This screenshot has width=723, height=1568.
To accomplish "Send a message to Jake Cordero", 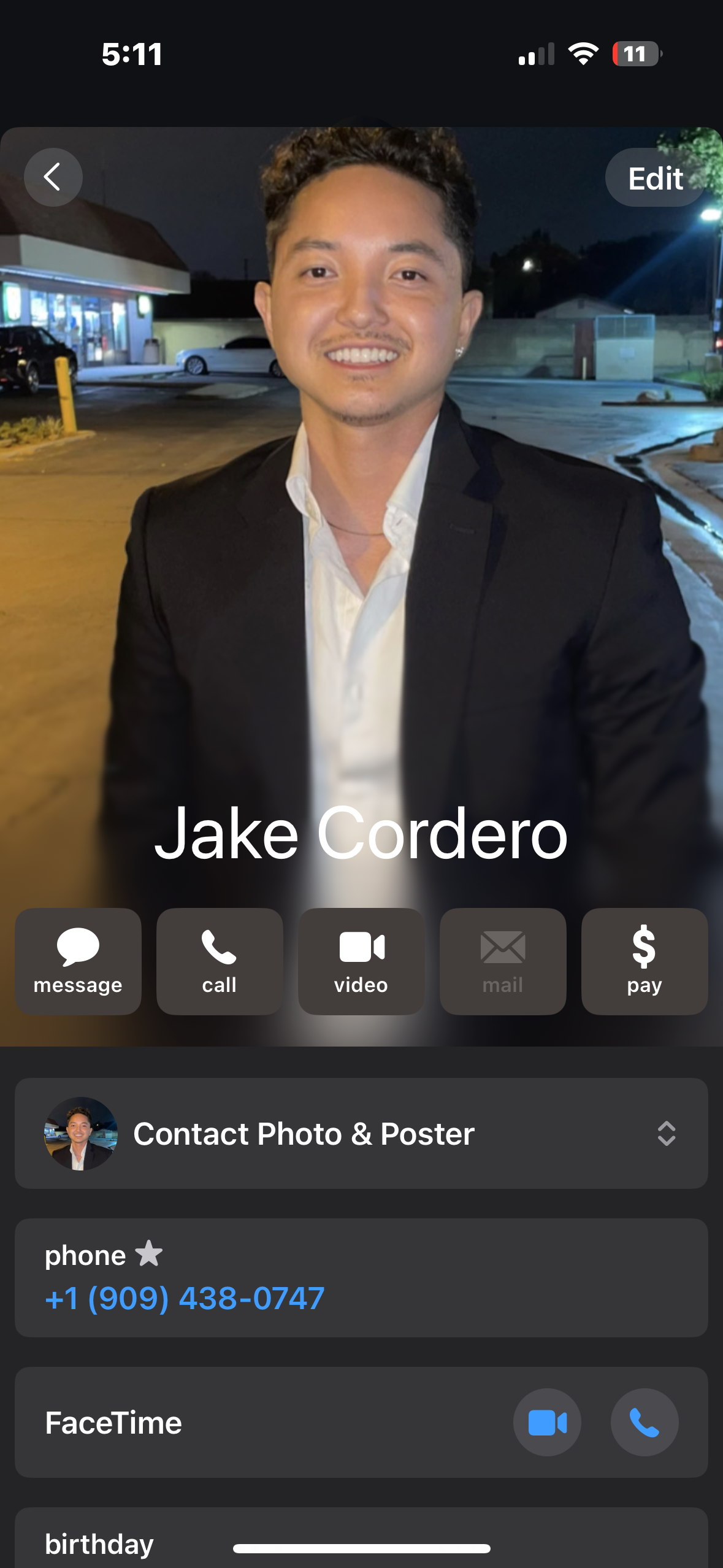I will [78, 961].
